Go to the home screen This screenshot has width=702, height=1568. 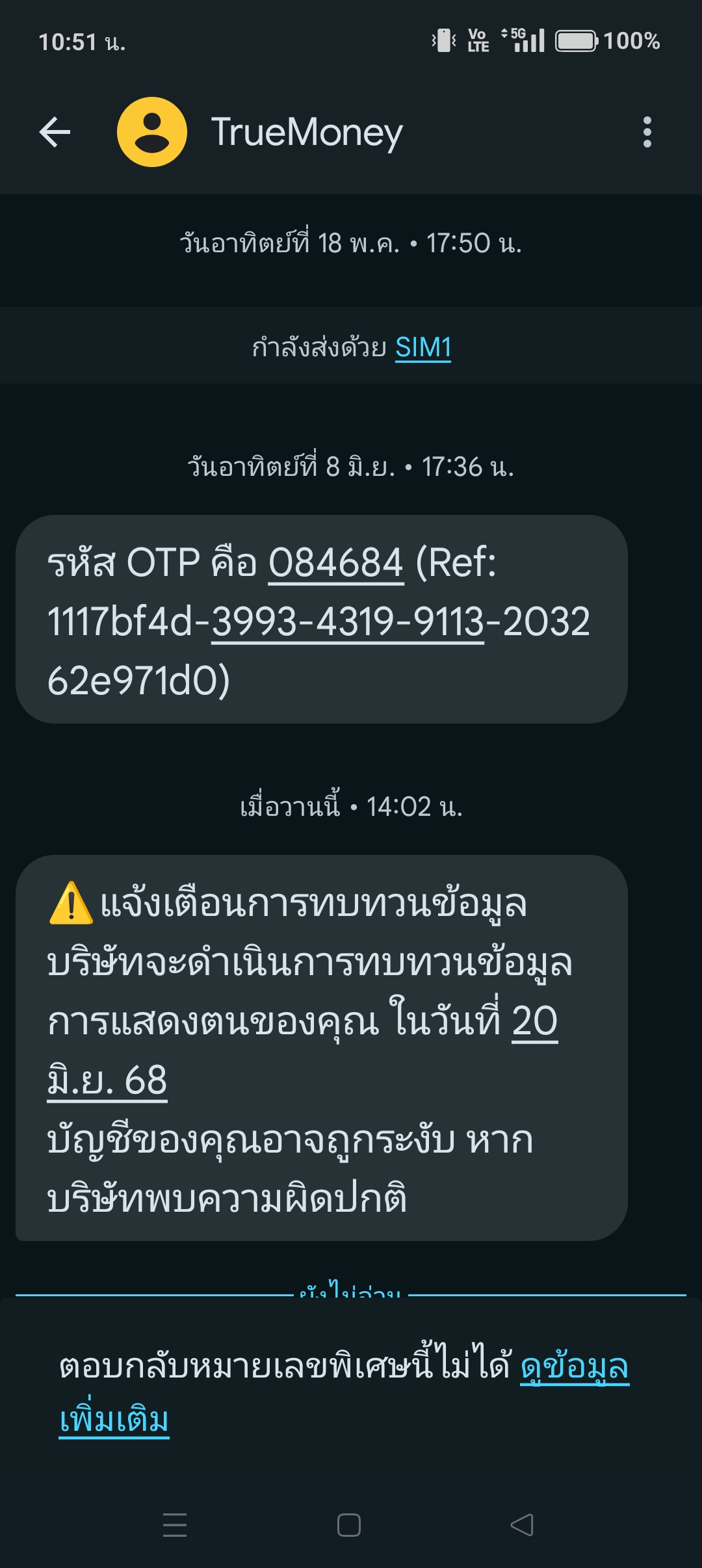(349, 1524)
